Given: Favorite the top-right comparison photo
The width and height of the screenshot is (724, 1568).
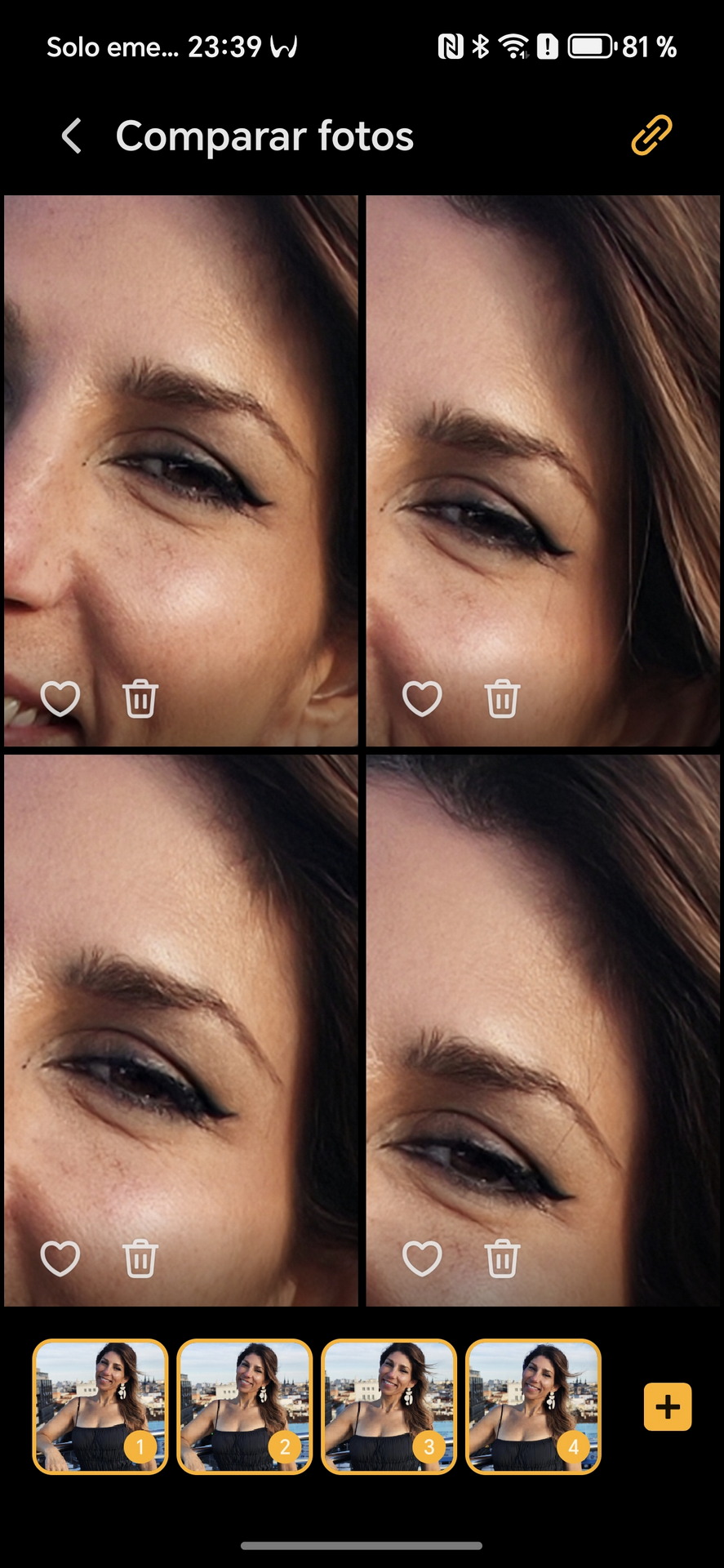Looking at the screenshot, I should [422, 699].
